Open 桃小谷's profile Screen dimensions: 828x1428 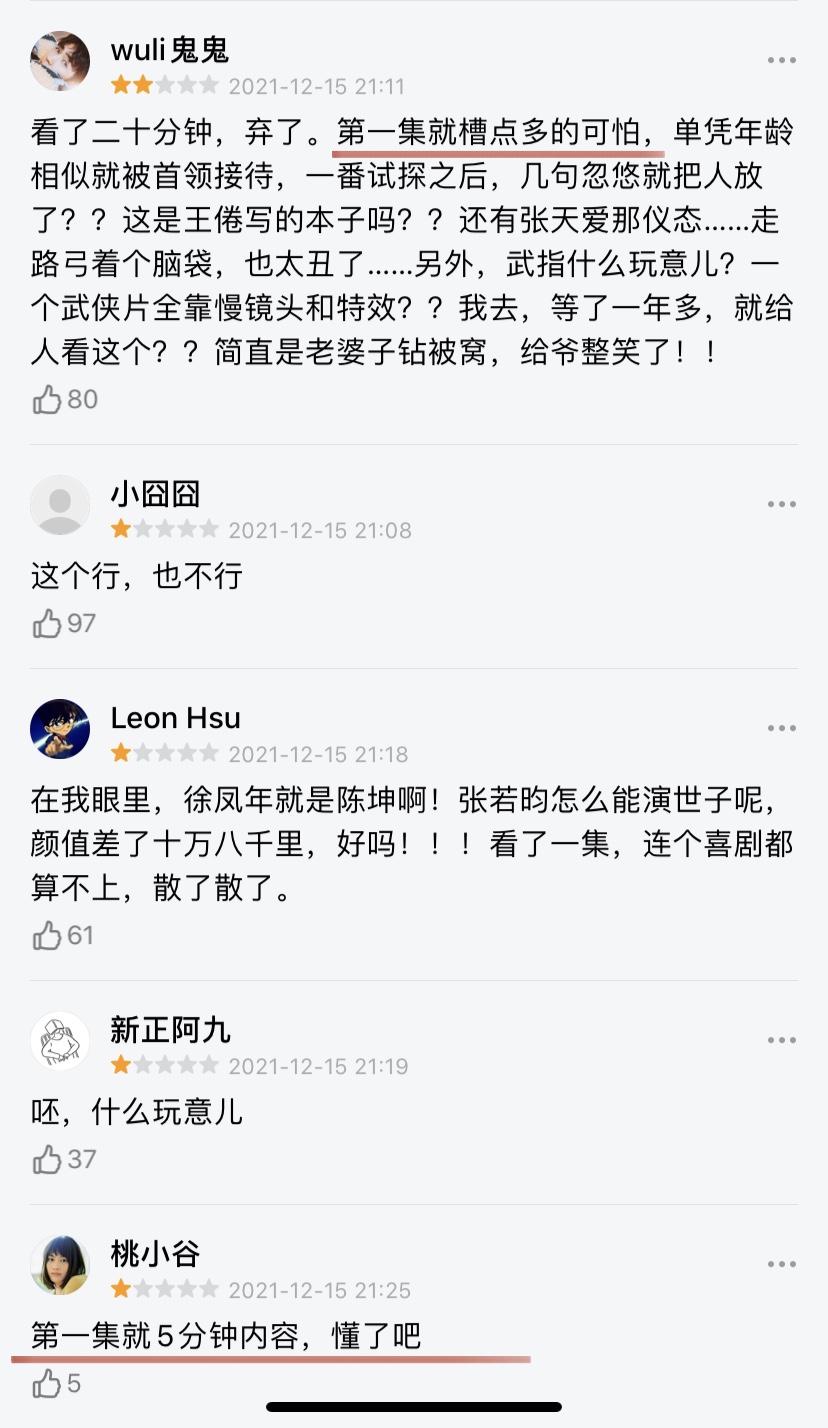155,1251
